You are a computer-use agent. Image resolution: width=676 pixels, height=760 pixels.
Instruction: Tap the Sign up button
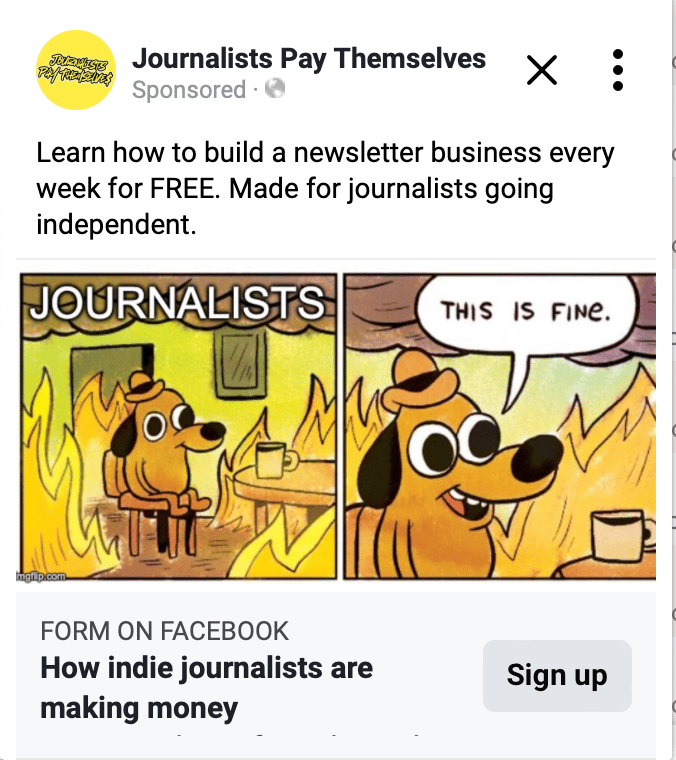(x=557, y=676)
